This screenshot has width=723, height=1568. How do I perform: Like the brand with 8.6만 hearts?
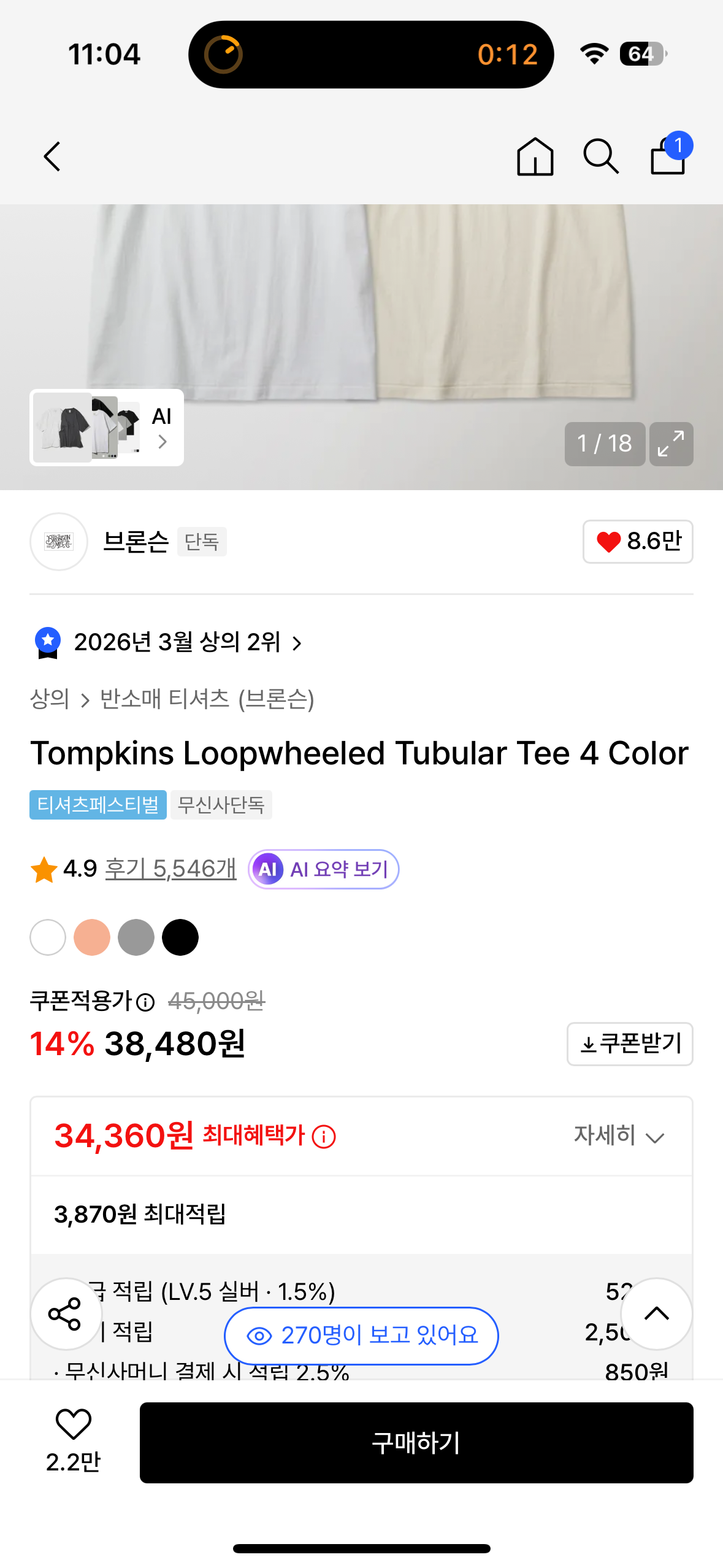click(638, 542)
